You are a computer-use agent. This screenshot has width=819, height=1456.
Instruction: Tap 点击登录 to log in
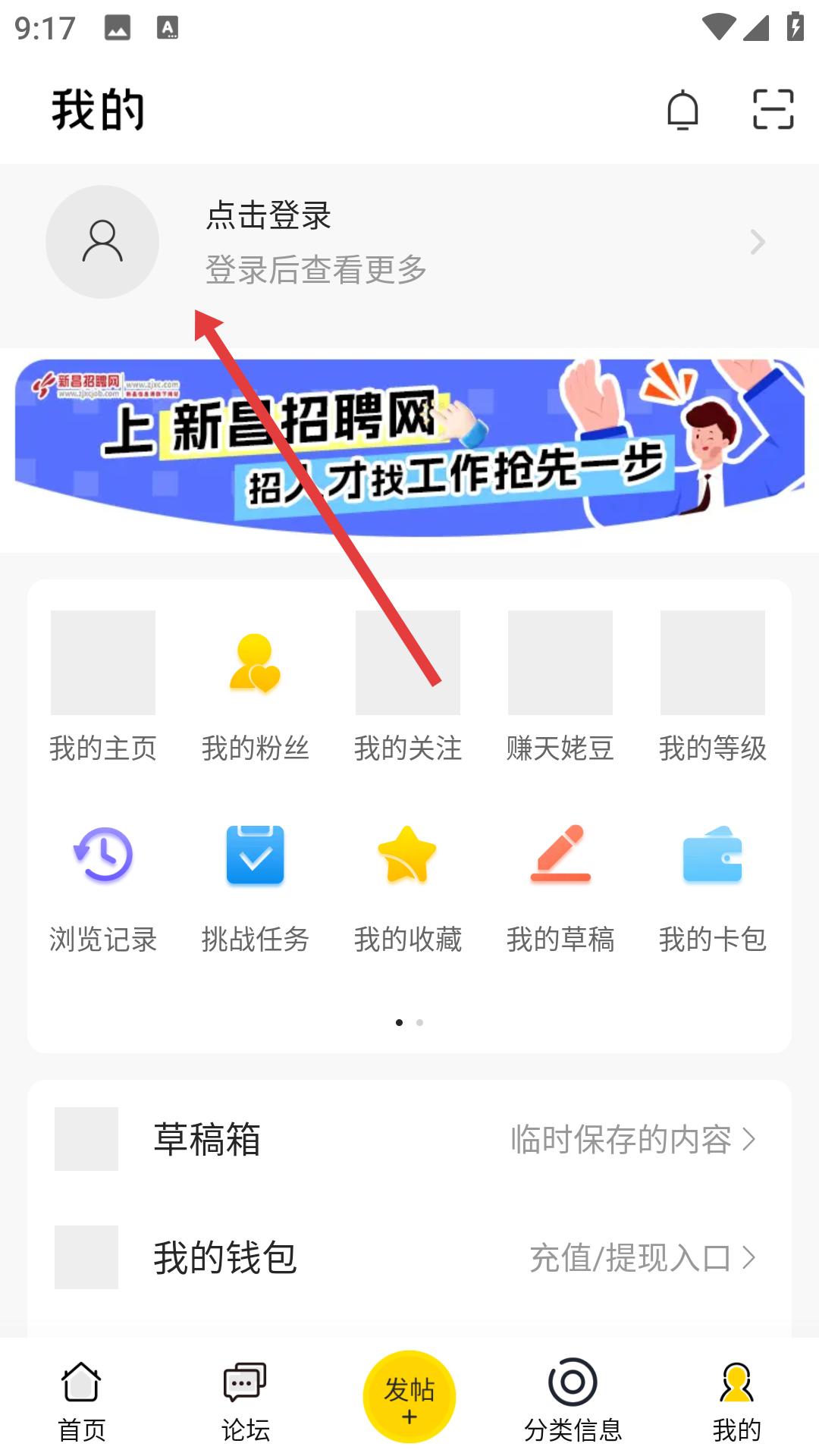[x=268, y=215]
